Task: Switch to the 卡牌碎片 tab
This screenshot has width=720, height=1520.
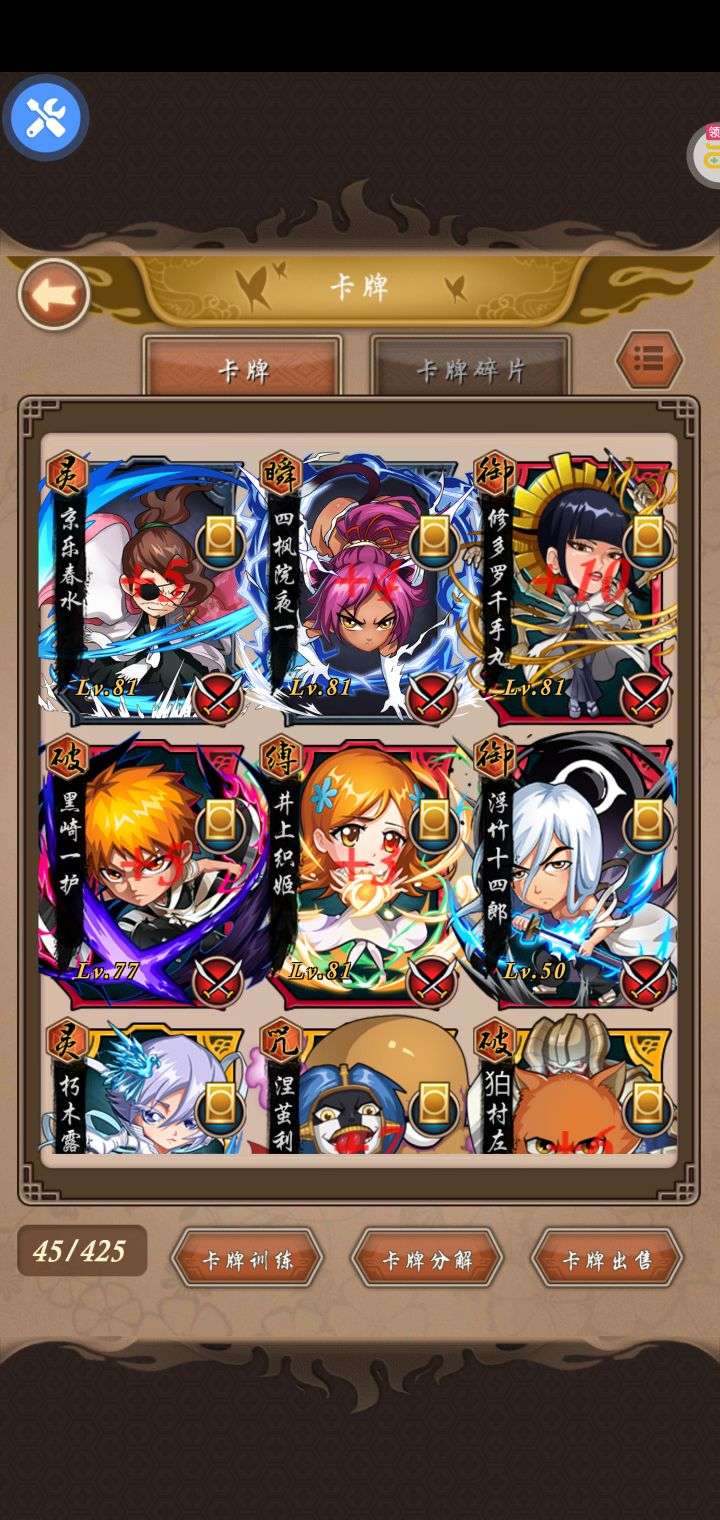Action: (471, 368)
